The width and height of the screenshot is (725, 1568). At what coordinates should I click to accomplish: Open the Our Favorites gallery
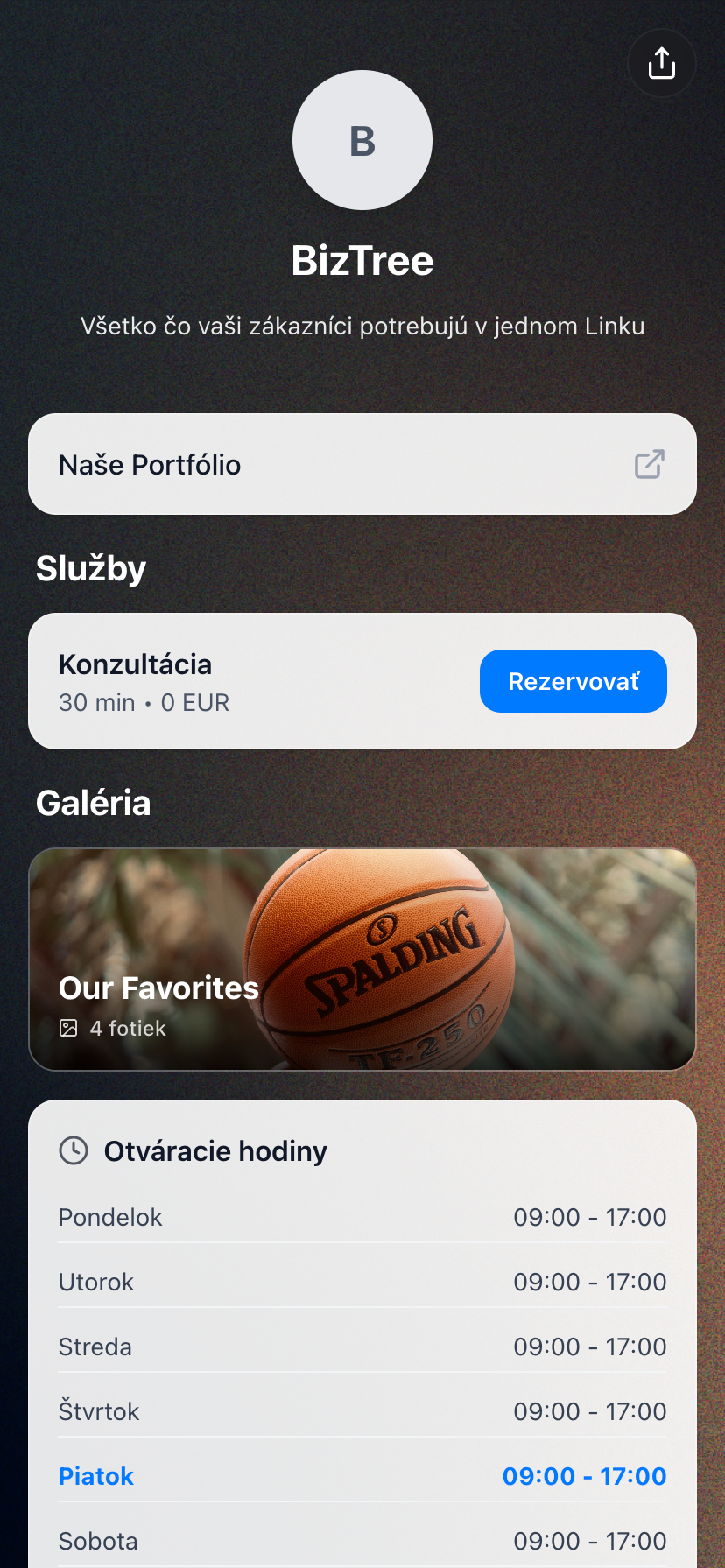tap(362, 959)
